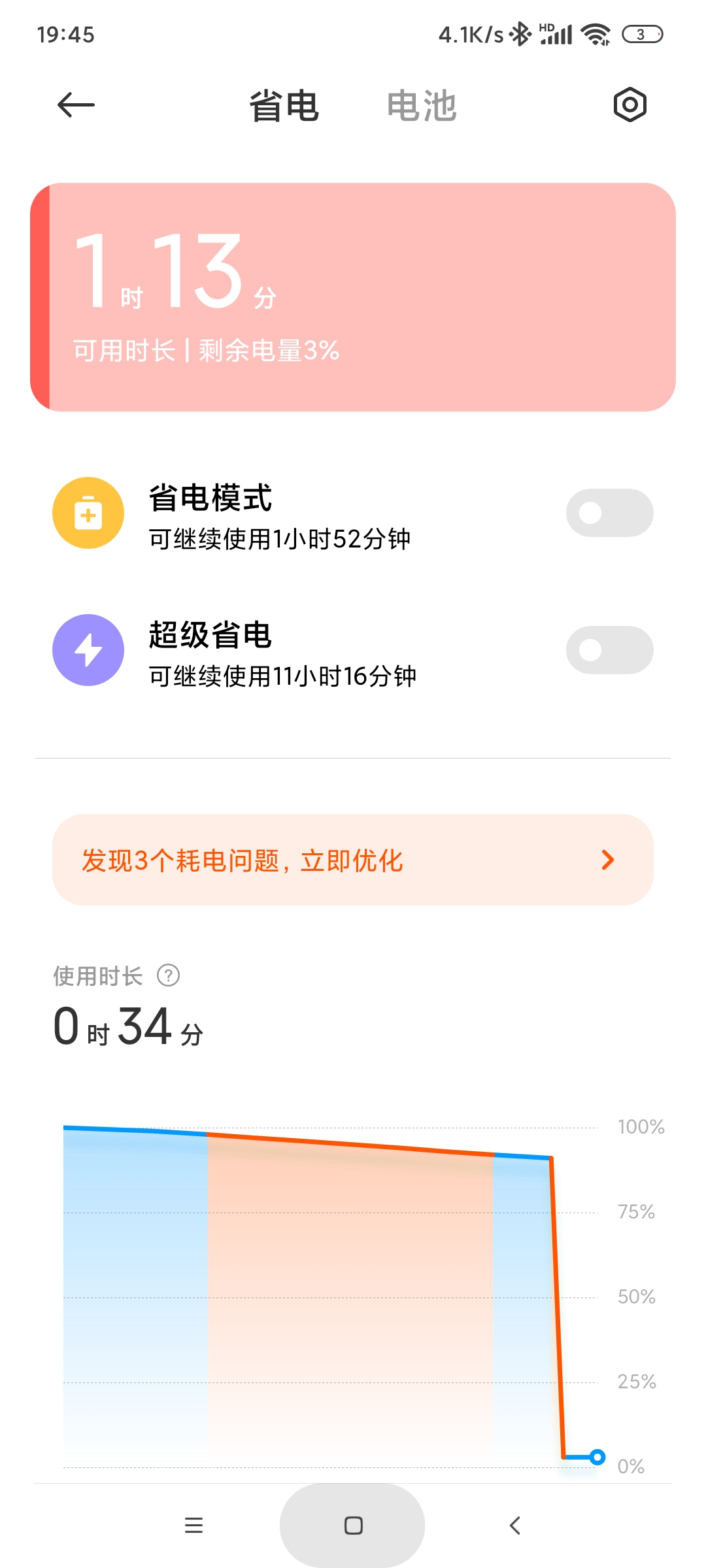Go back with the top-left arrow
The width and height of the screenshot is (706, 1568).
(76, 105)
